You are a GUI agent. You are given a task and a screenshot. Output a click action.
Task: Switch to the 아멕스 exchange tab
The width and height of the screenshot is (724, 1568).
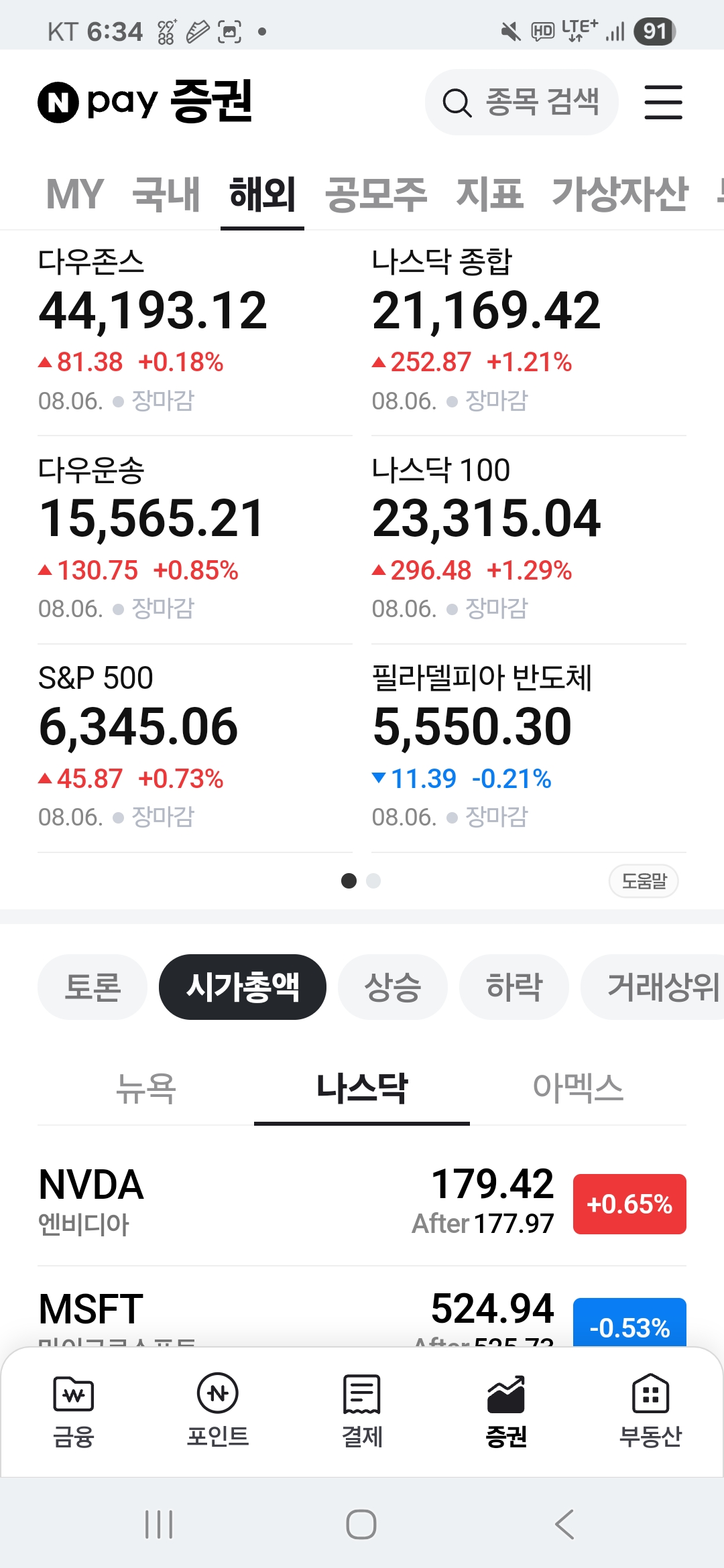coord(578,1088)
